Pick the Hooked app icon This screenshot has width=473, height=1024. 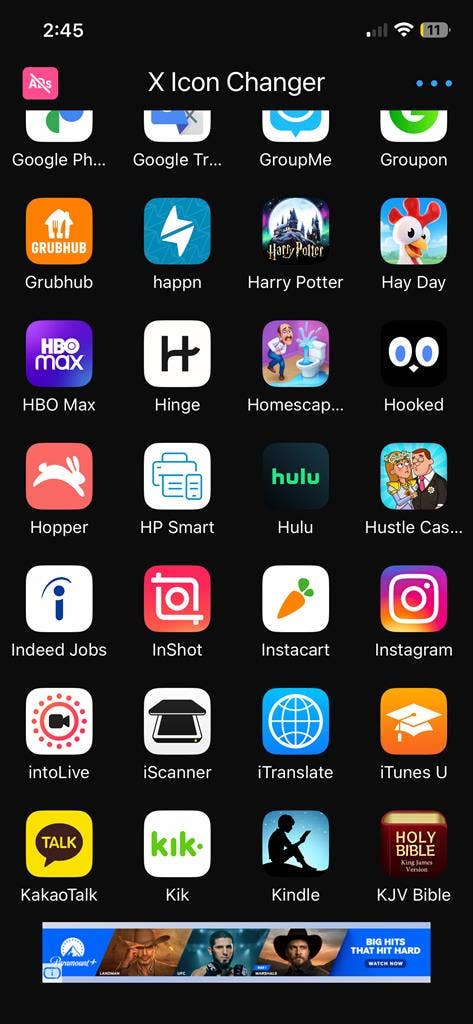pyautogui.click(x=414, y=353)
